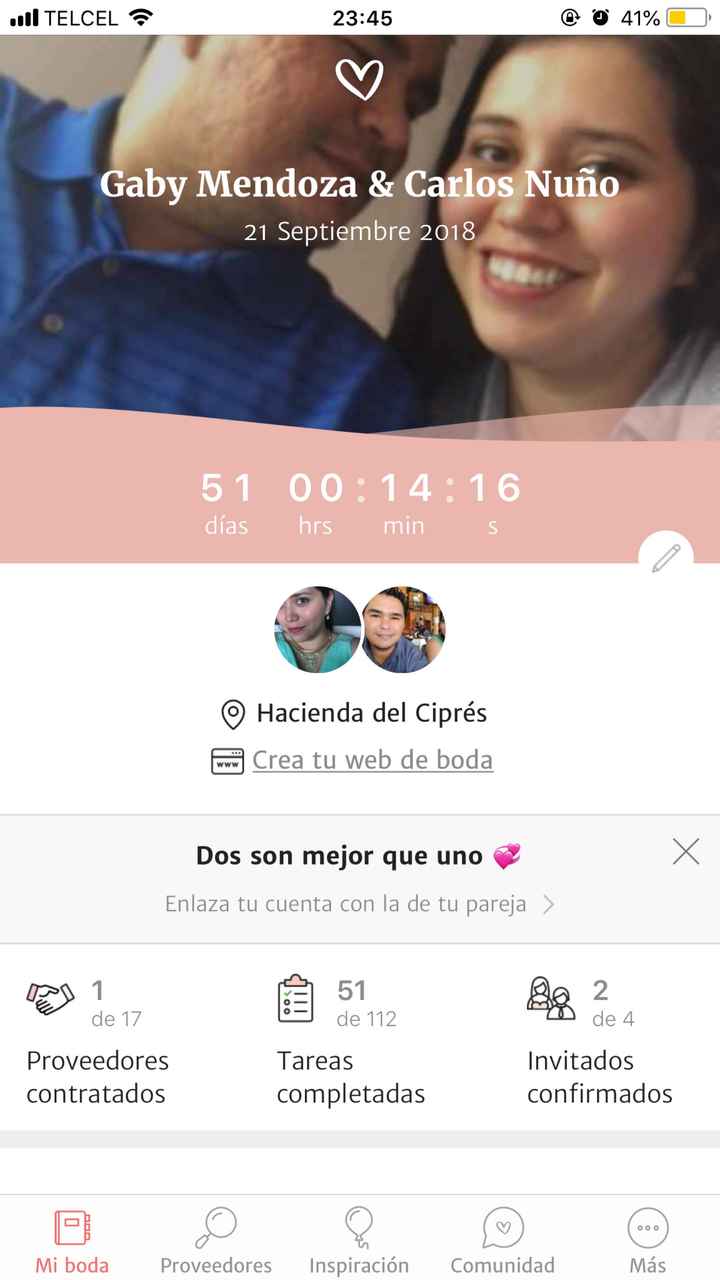Open the Proveedores section from bottom navigation
The height and width of the screenshot is (1280, 720).
pyautogui.click(x=215, y=1240)
